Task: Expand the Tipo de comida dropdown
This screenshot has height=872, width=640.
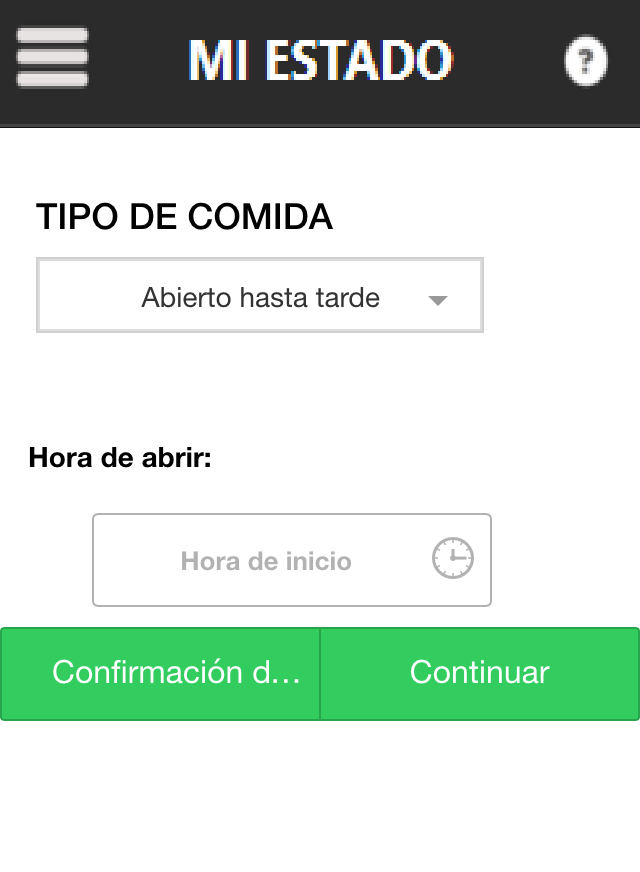Action: tap(260, 296)
